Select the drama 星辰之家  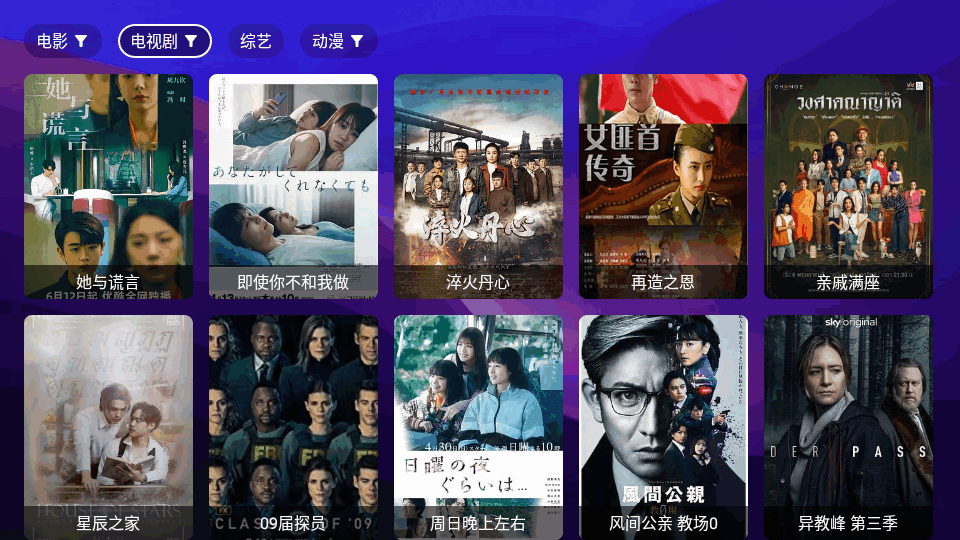point(108,427)
